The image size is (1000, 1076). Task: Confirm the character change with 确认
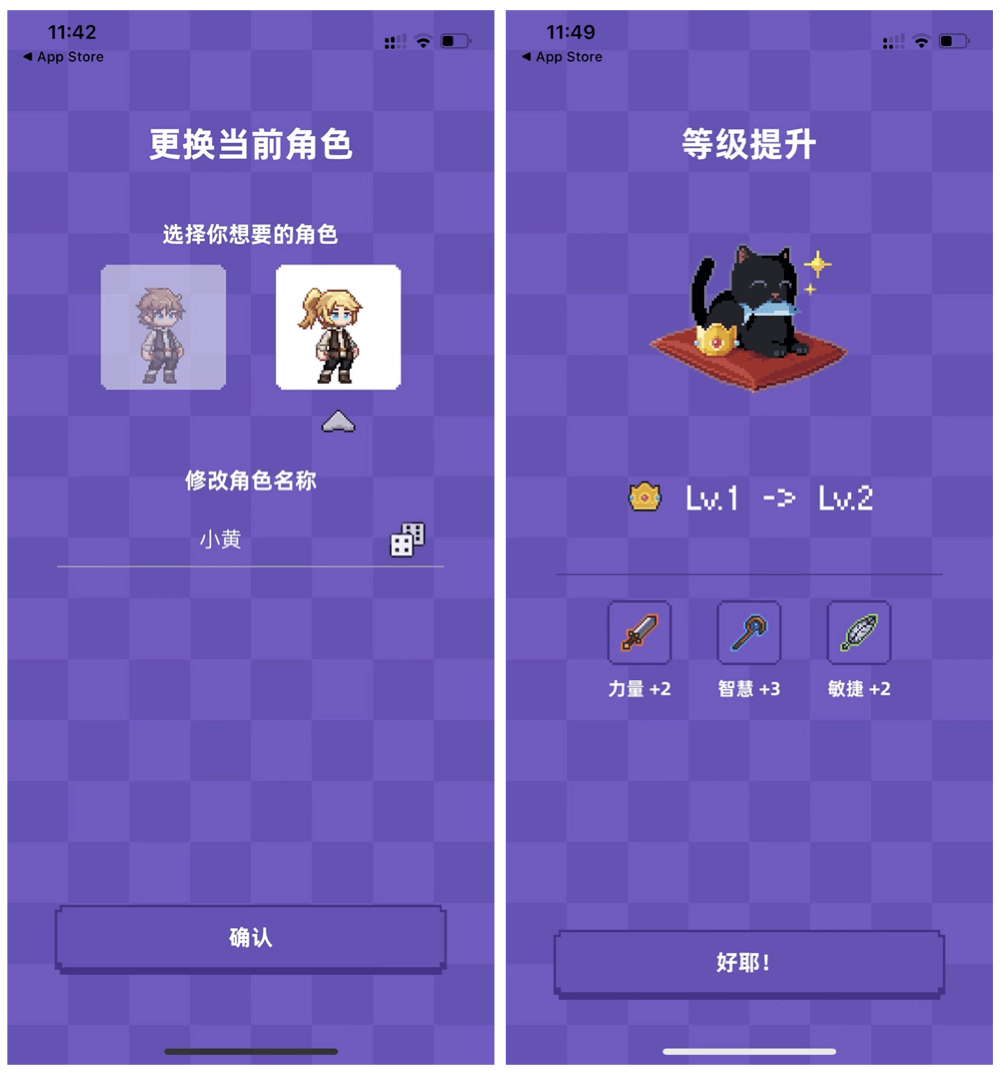pos(250,938)
